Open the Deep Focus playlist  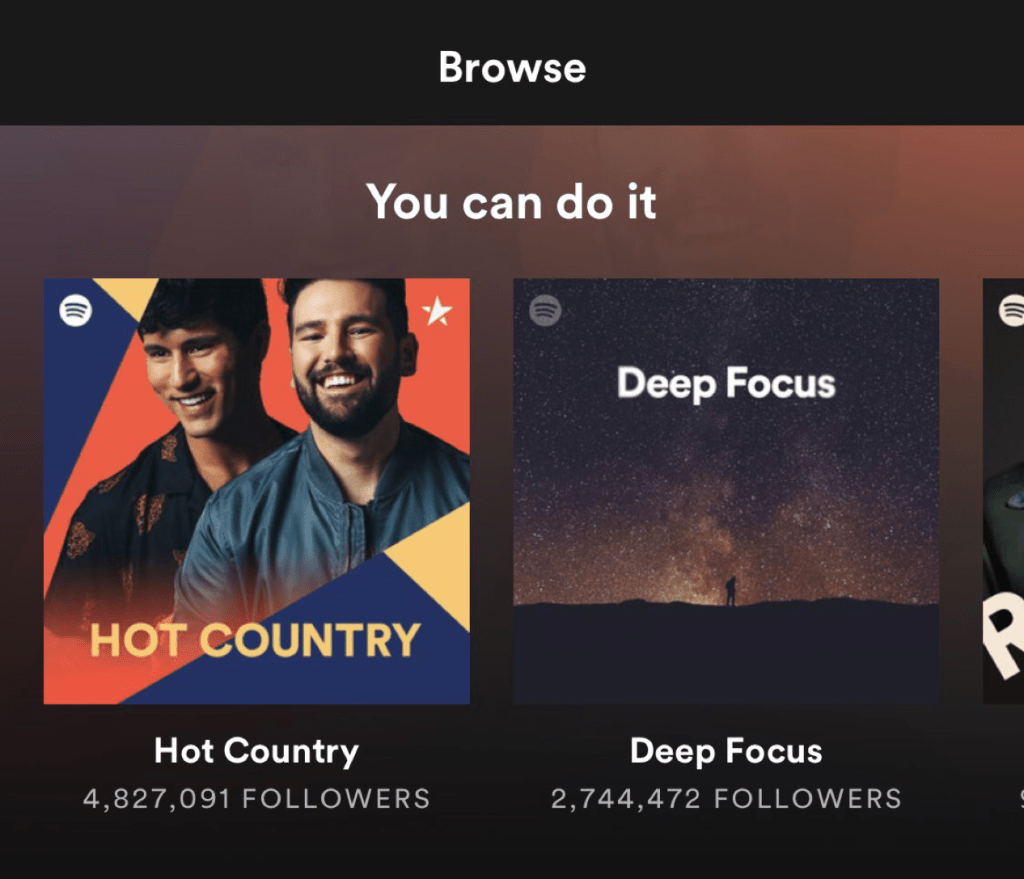726,490
